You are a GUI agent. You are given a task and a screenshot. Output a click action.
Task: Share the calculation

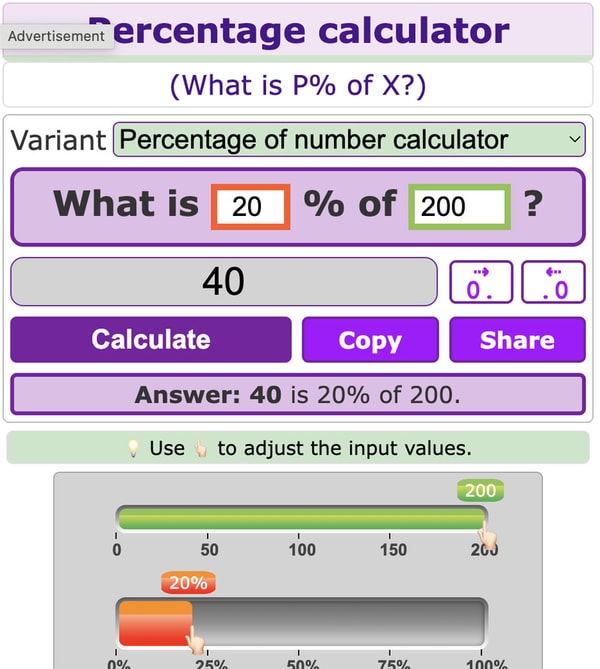517,340
